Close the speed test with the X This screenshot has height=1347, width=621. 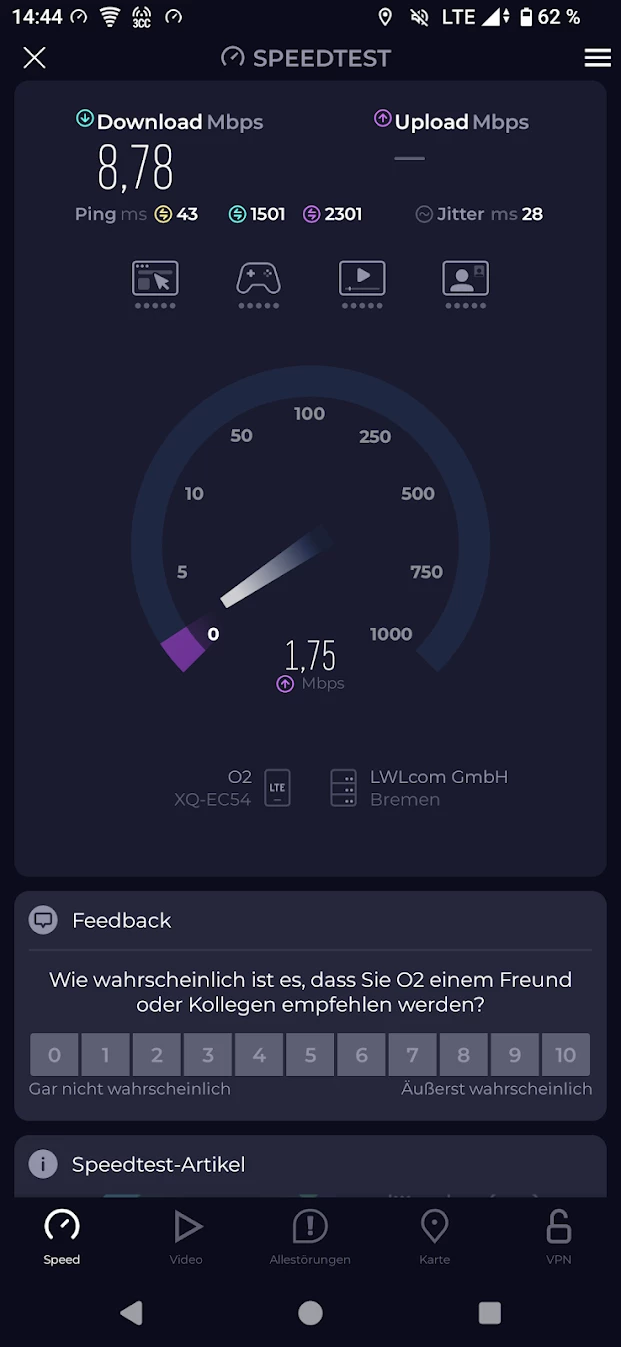tap(34, 58)
